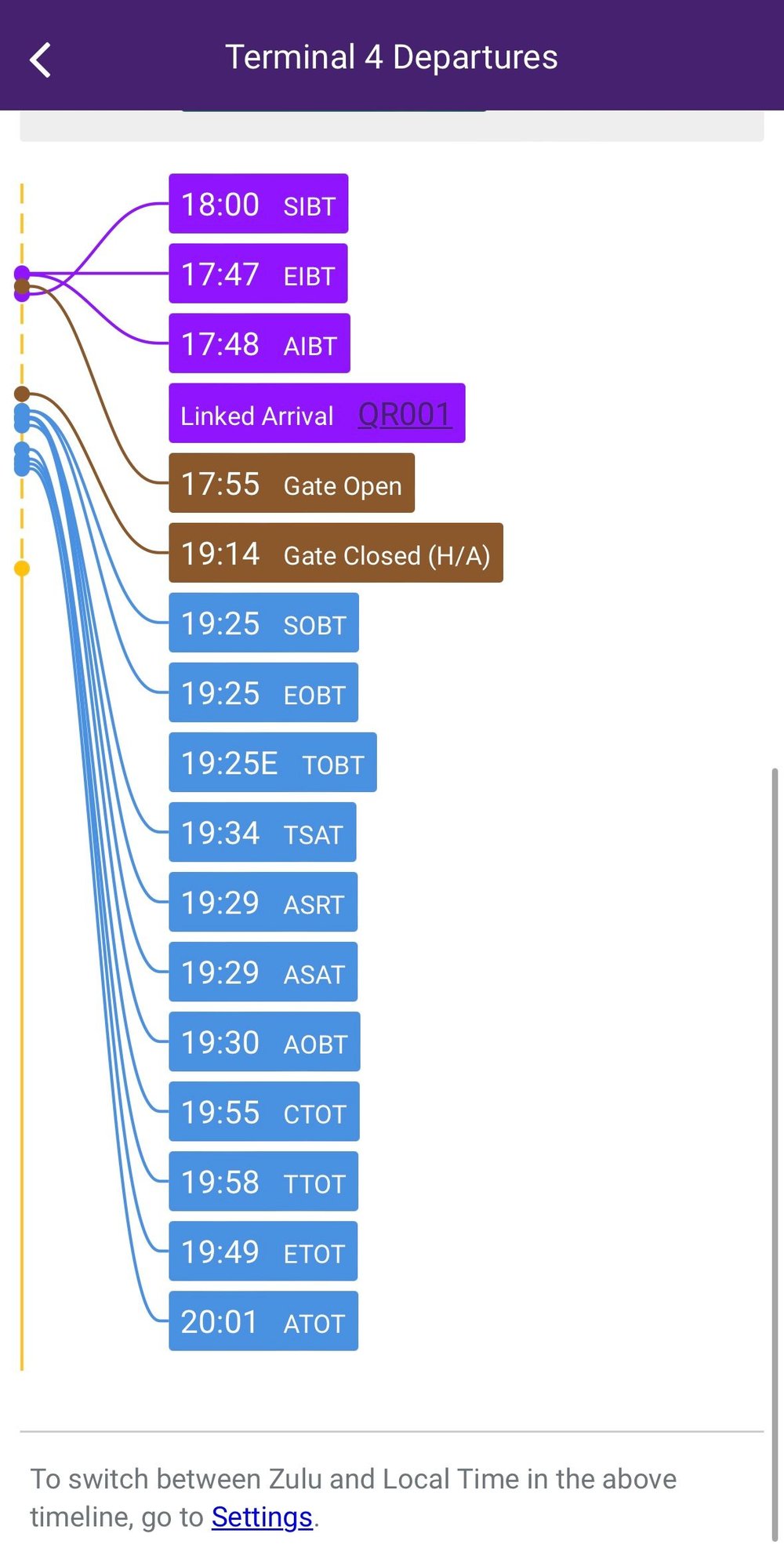Select the Terminal 4 Departures header
The image size is (784, 1555).
click(392, 56)
